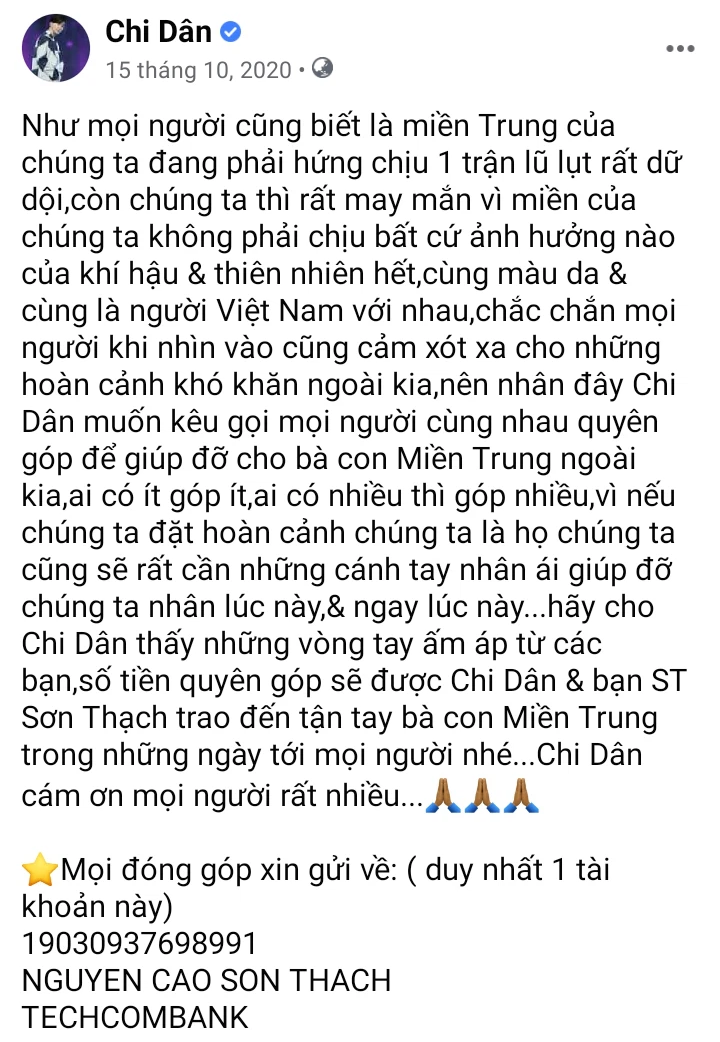This screenshot has width=720, height=1042.
Task: Open the post's three-dot options menu
Action: coord(680,47)
